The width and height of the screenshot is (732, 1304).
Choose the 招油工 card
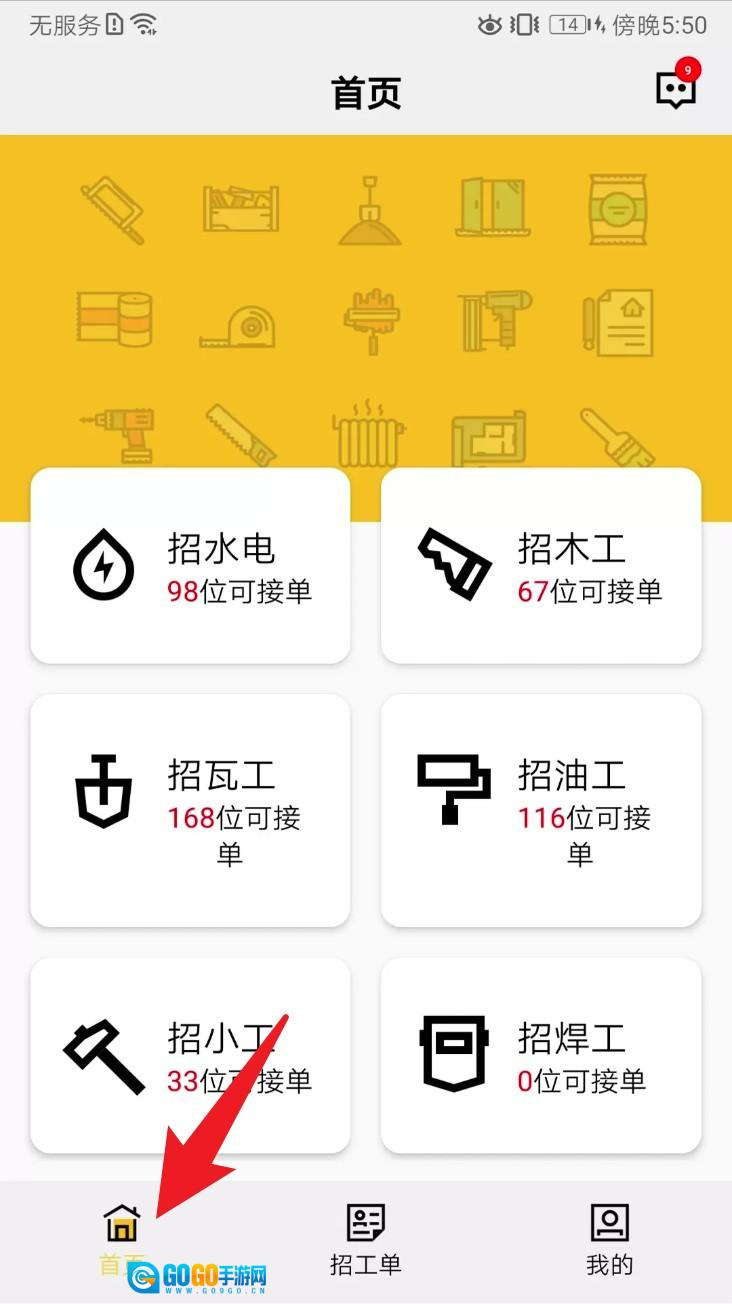tap(541, 810)
